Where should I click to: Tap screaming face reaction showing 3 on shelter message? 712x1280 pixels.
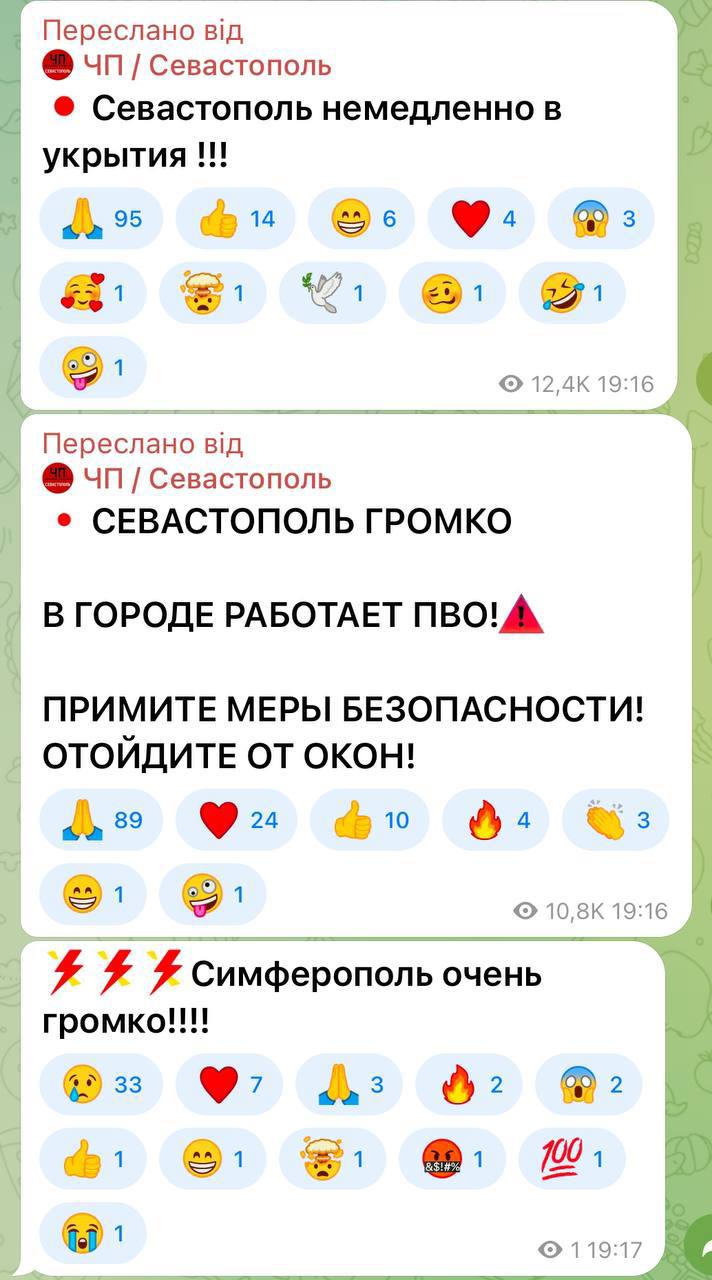coord(601,218)
